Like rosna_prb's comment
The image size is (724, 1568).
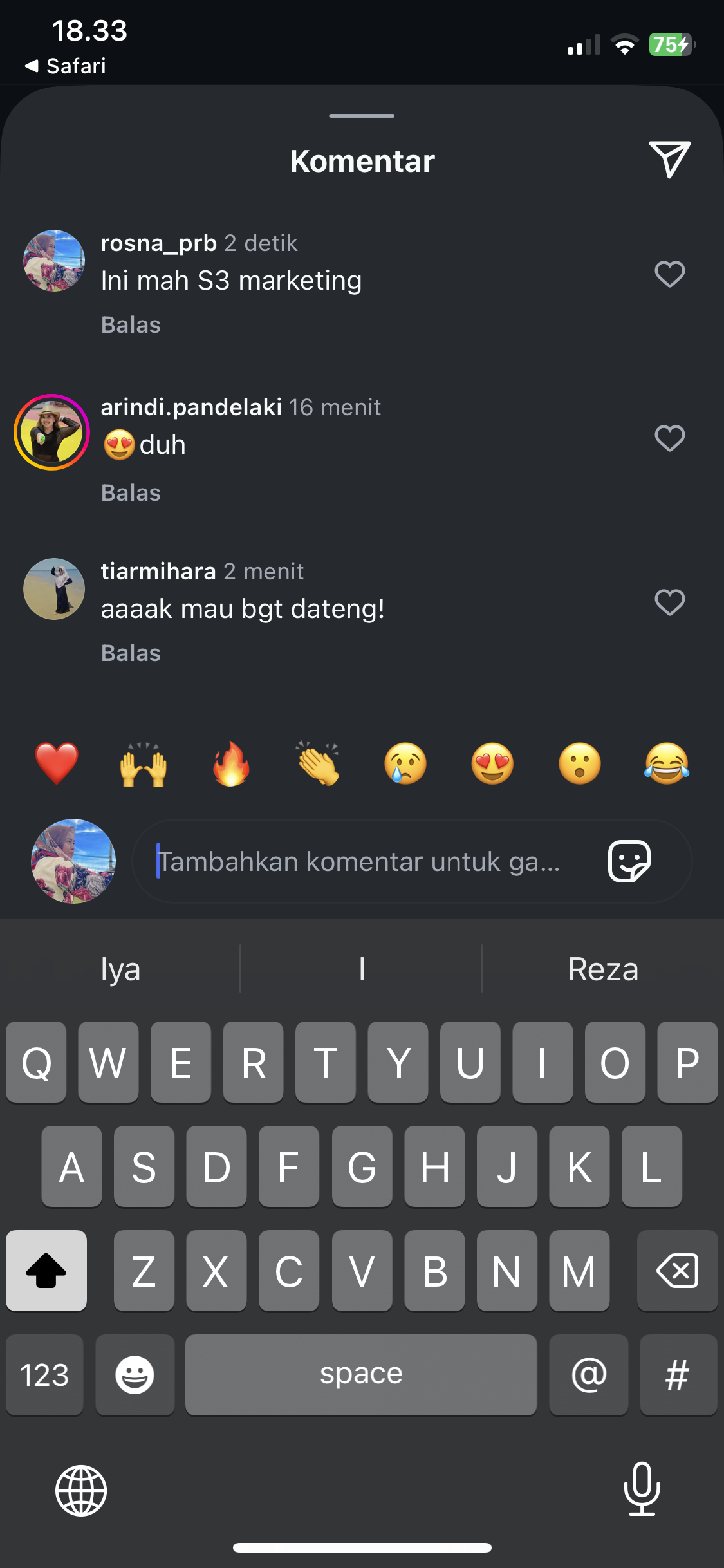pos(669,274)
